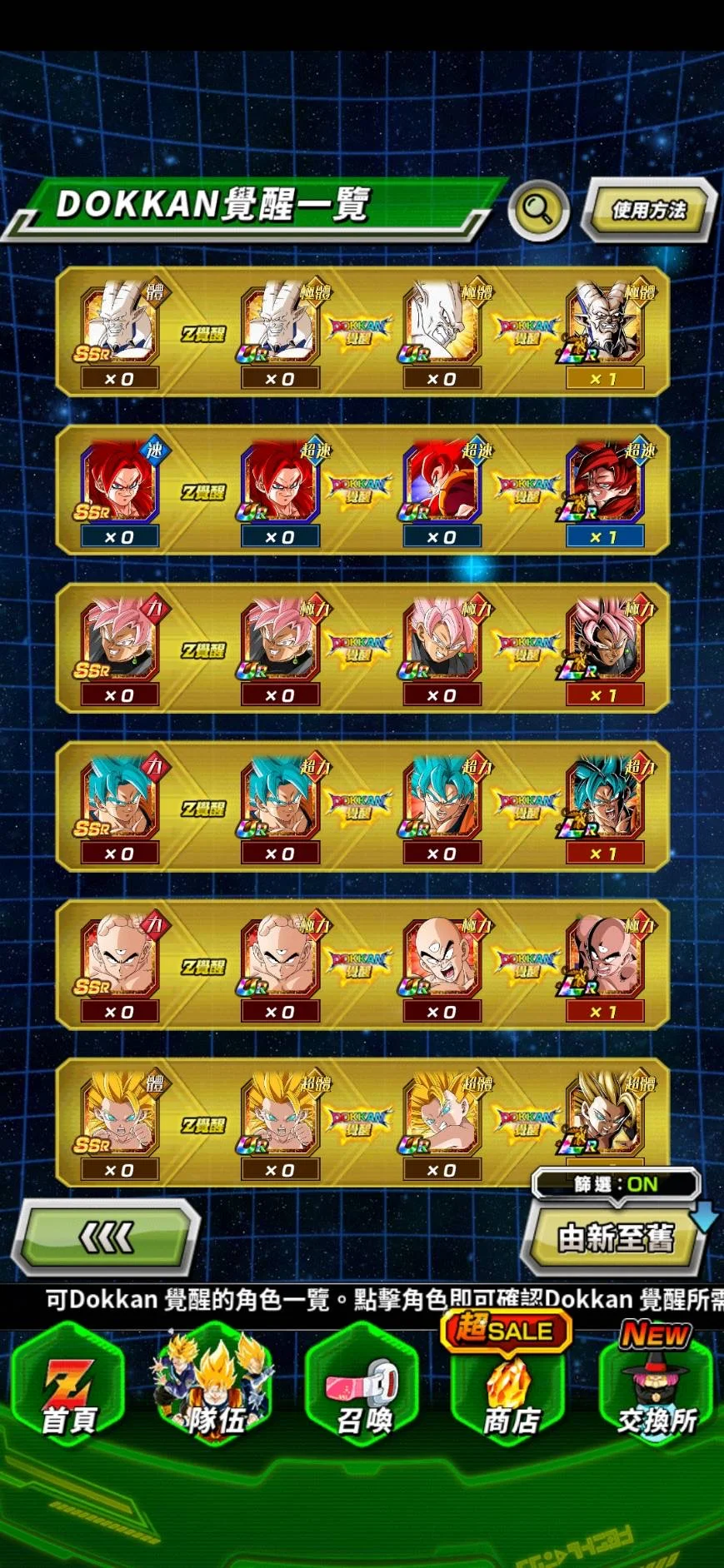Open the LR 極力 bald three-eyed character
The width and height of the screenshot is (724, 1568).
point(604,958)
